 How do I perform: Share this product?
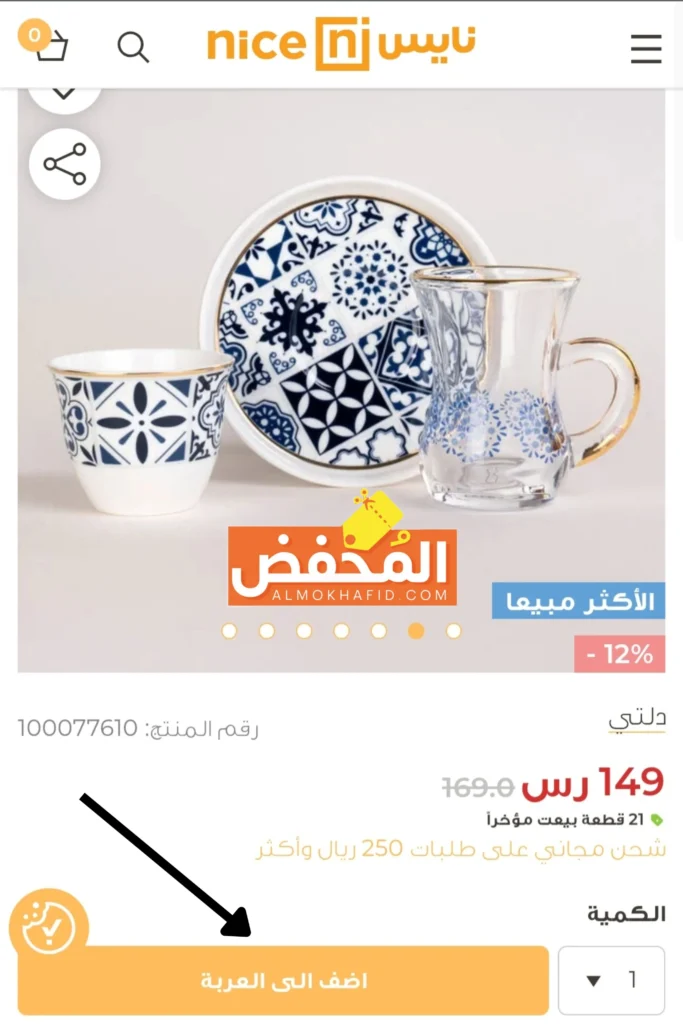coord(65,164)
